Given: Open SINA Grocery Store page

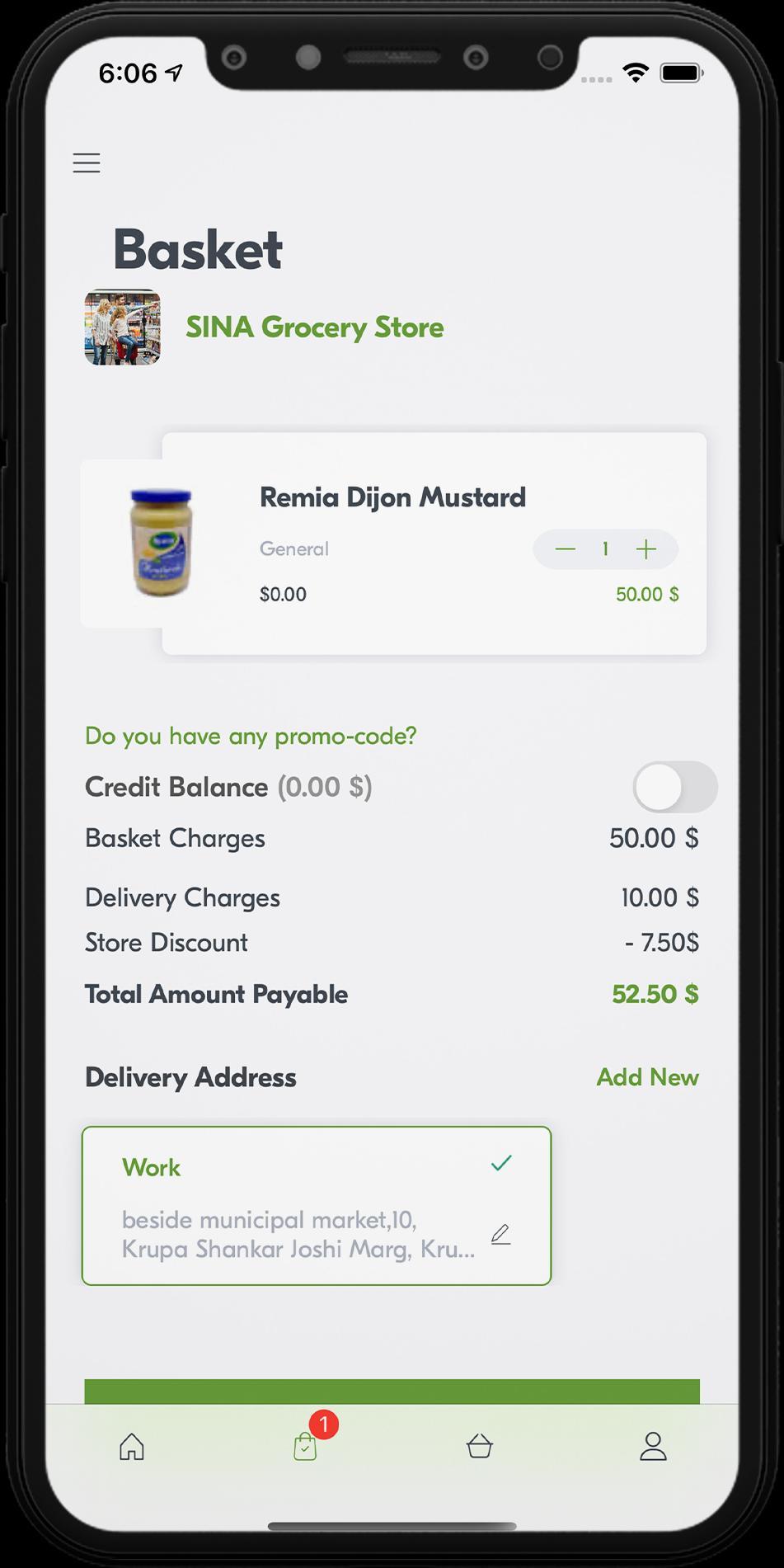Looking at the screenshot, I should pyautogui.click(x=314, y=327).
